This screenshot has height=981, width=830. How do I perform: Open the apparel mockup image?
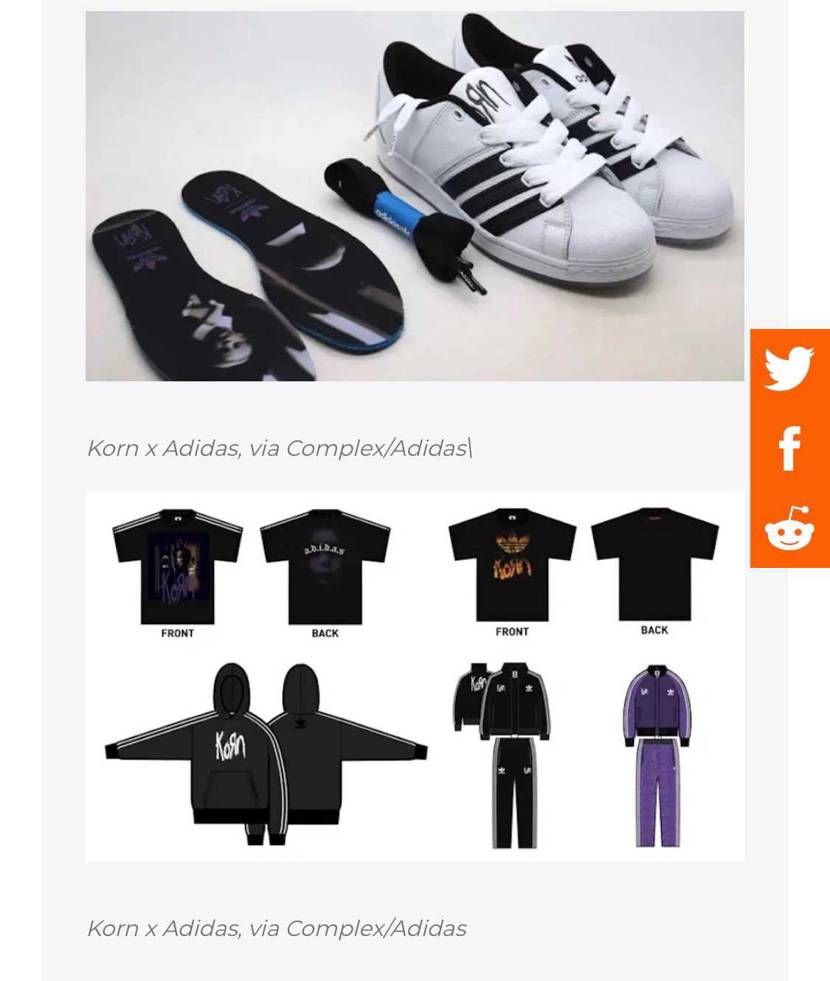coord(415,675)
